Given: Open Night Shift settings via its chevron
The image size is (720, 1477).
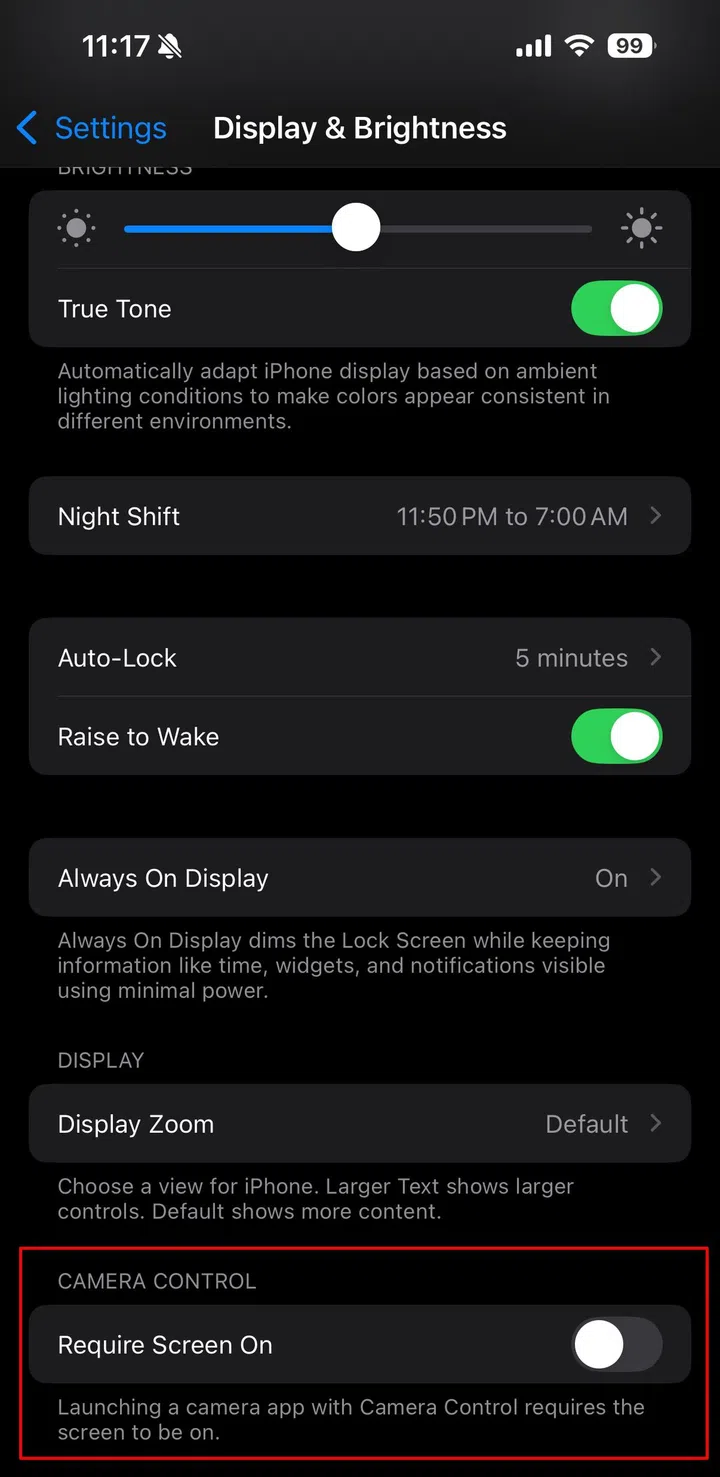Looking at the screenshot, I should [x=655, y=516].
